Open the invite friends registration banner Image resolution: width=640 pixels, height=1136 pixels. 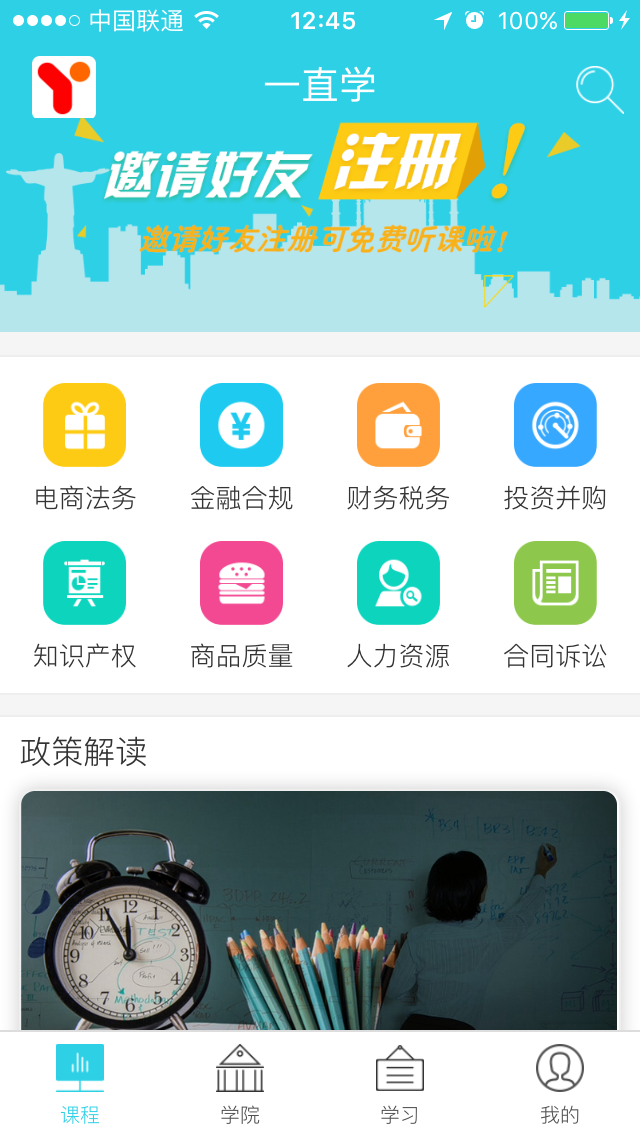[320, 220]
